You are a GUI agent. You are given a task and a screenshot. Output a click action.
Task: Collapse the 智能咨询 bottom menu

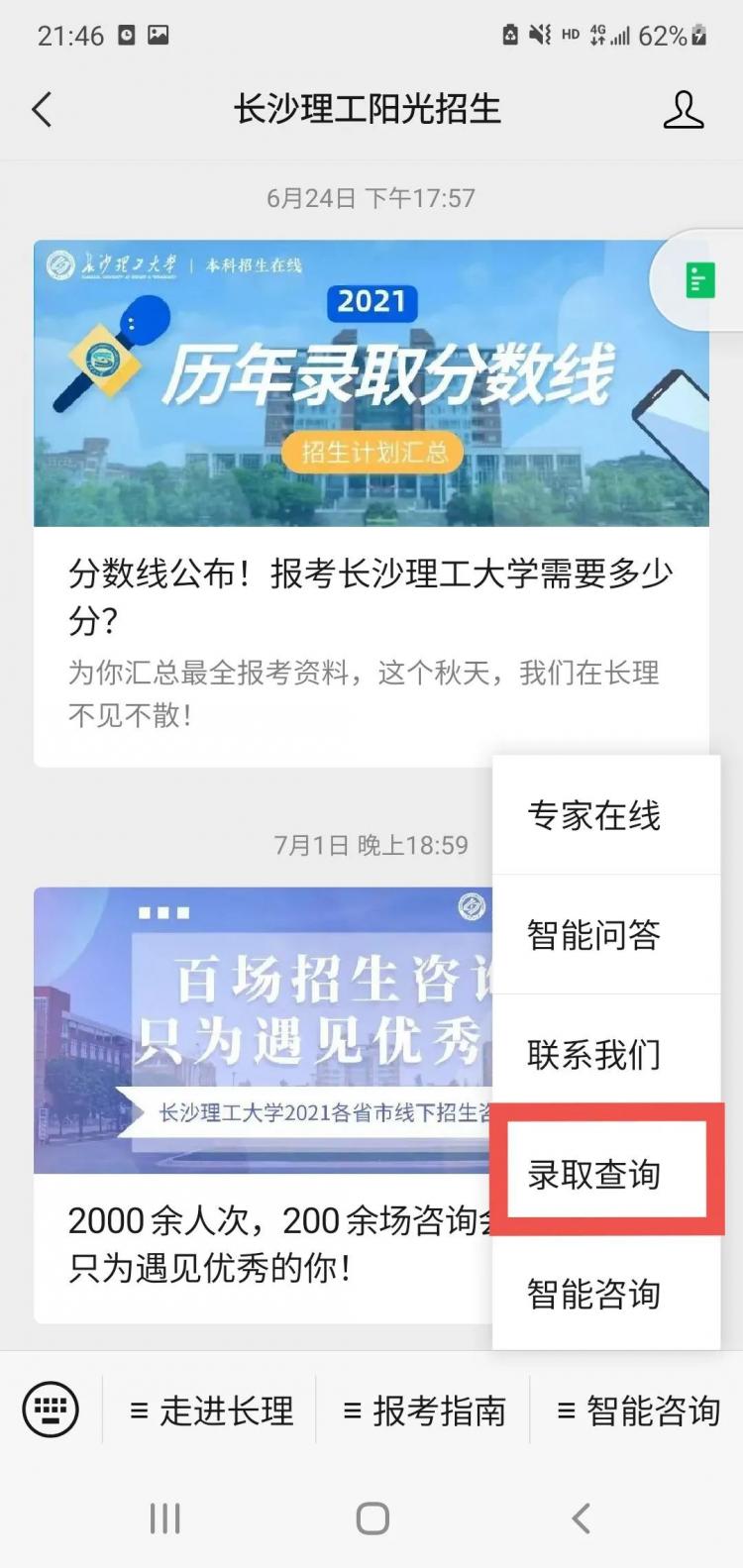point(638,1411)
